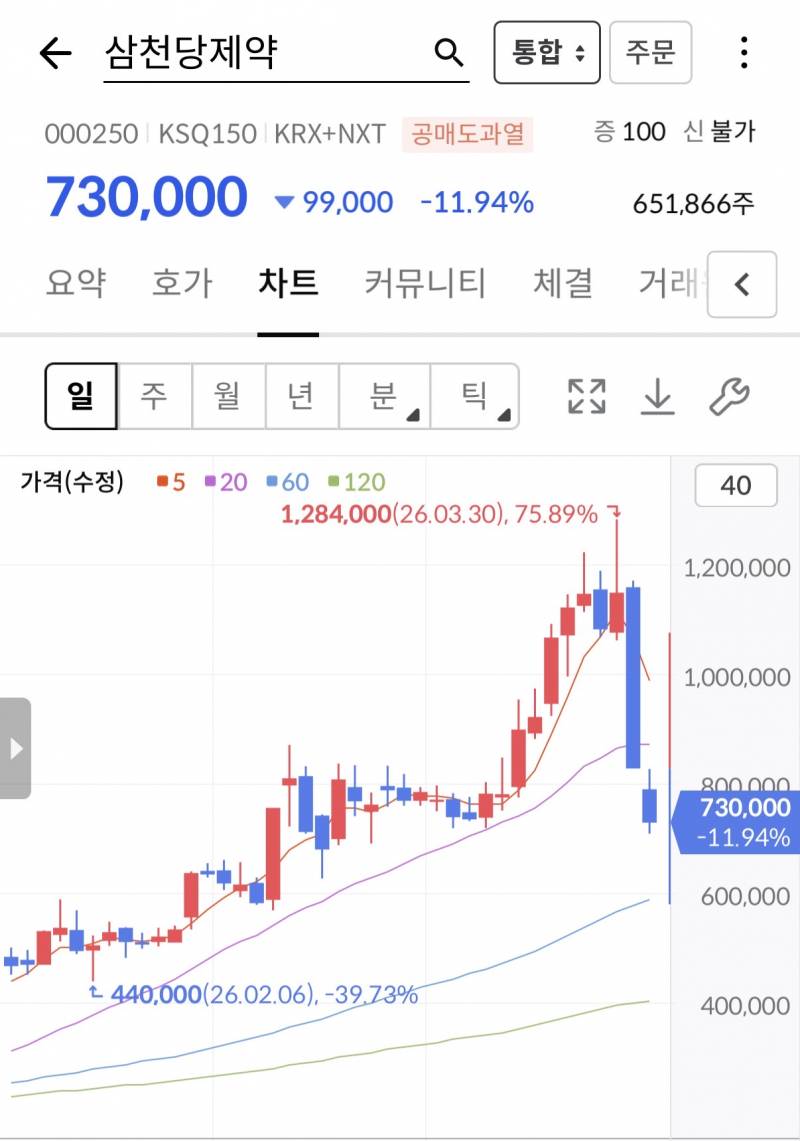This screenshot has width=800, height=1141.
Task: Tap the chart download icon
Action: 657,396
